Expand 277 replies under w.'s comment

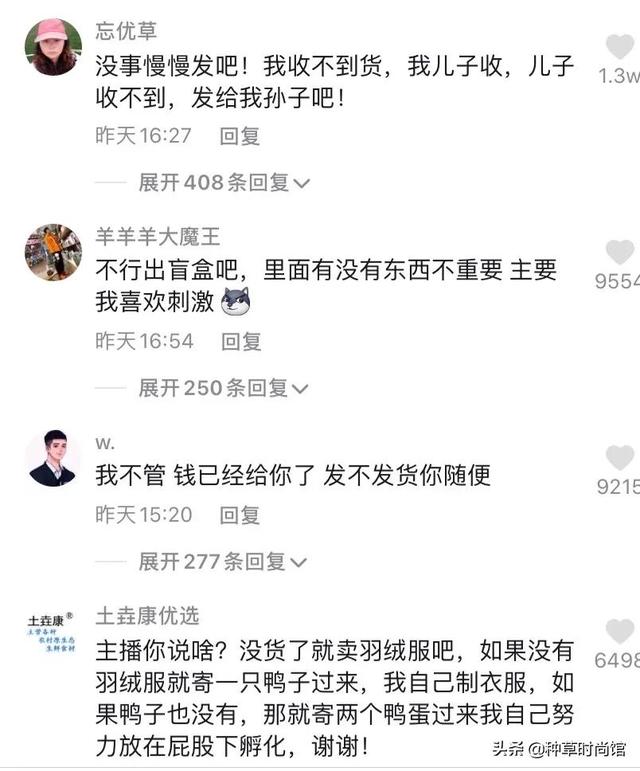click(223, 562)
